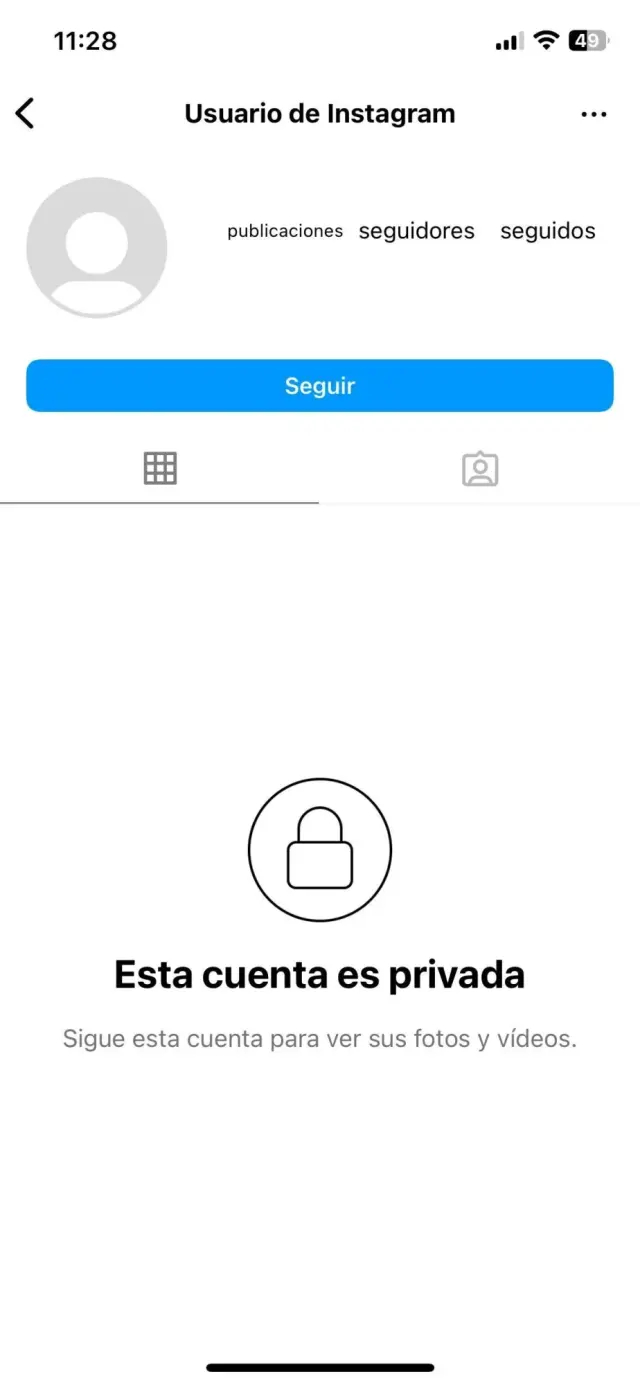View the default profile picture
Image resolution: width=640 pixels, height=1385 pixels.
pos(97,247)
